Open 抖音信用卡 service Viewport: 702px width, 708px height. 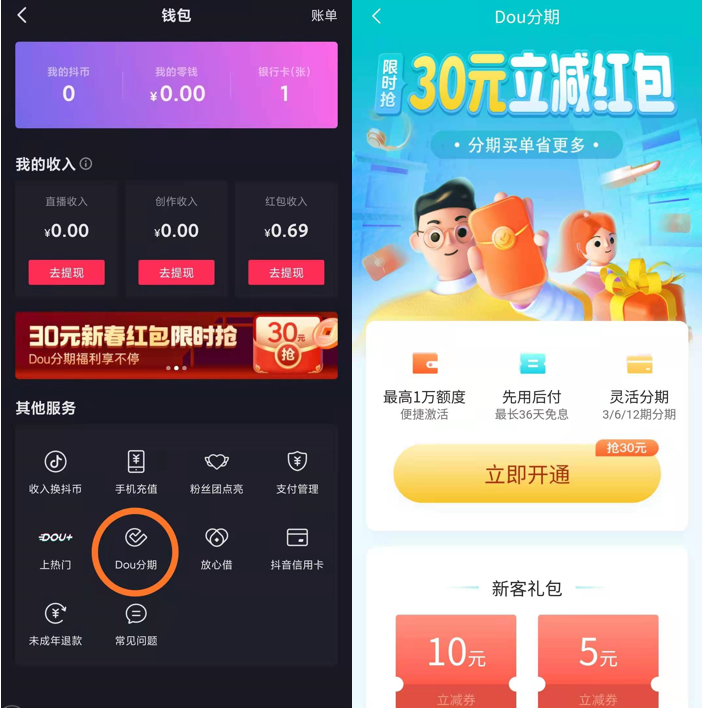(x=297, y=548)
